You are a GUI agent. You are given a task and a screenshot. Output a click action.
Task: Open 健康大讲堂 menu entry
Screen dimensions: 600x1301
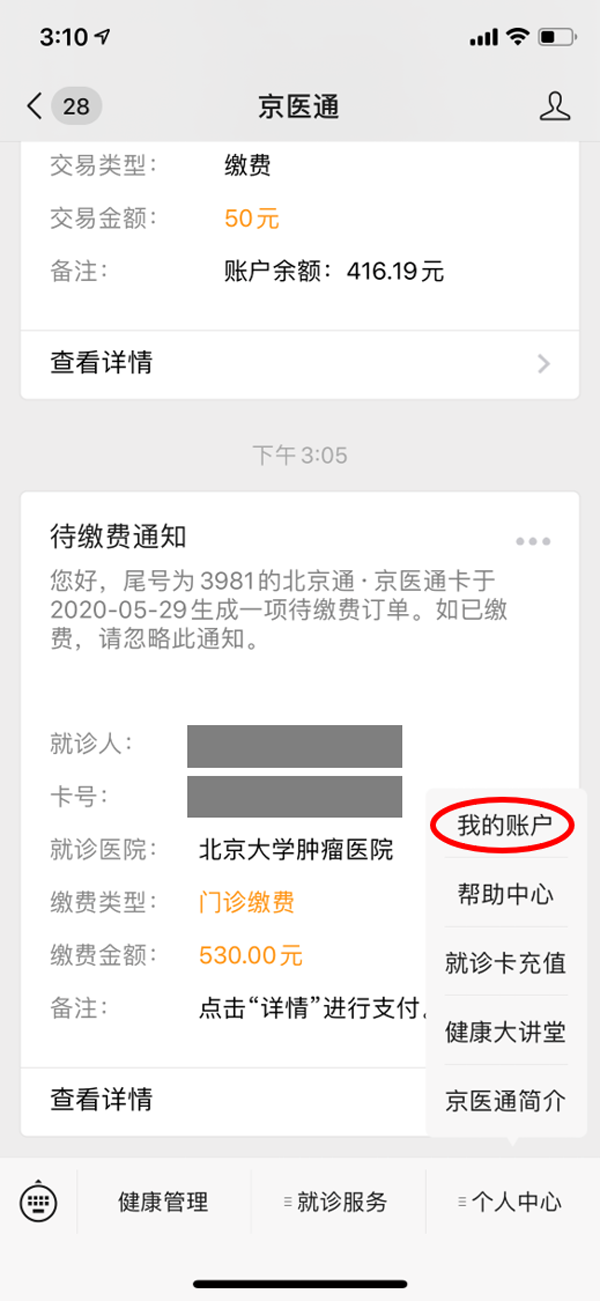point(504,1032)
